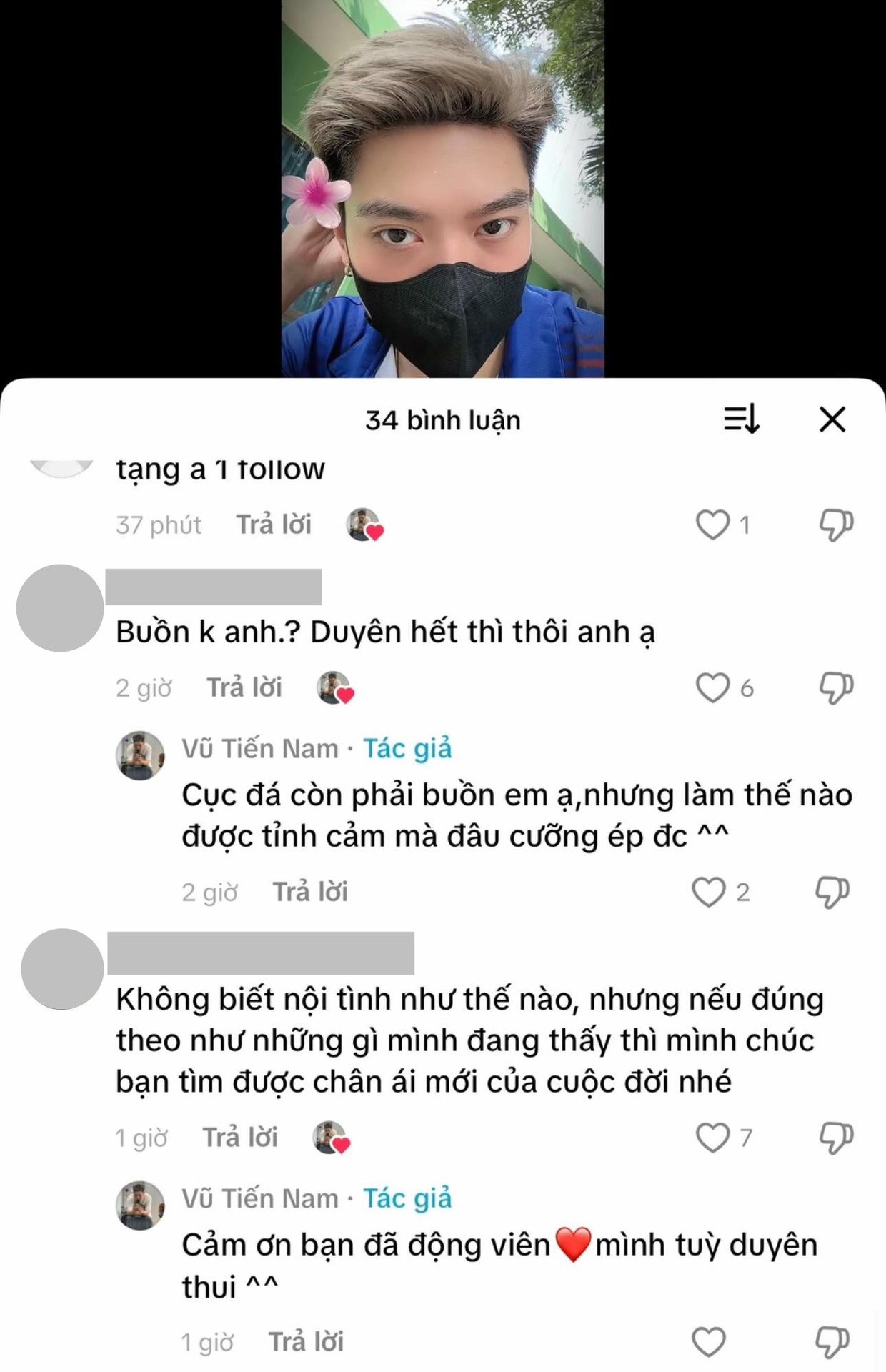Screen dimensions: 886x1372
Task: Like the 'Không biết nội tình' comment
Action: coord(712,1138)
